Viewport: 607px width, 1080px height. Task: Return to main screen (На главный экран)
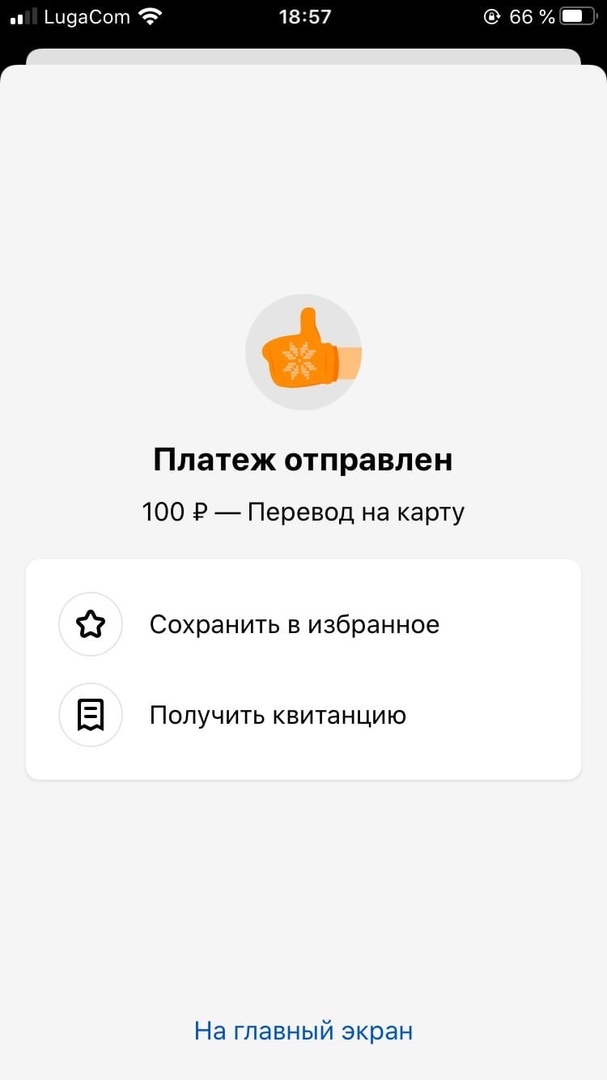click(303, 1030)
